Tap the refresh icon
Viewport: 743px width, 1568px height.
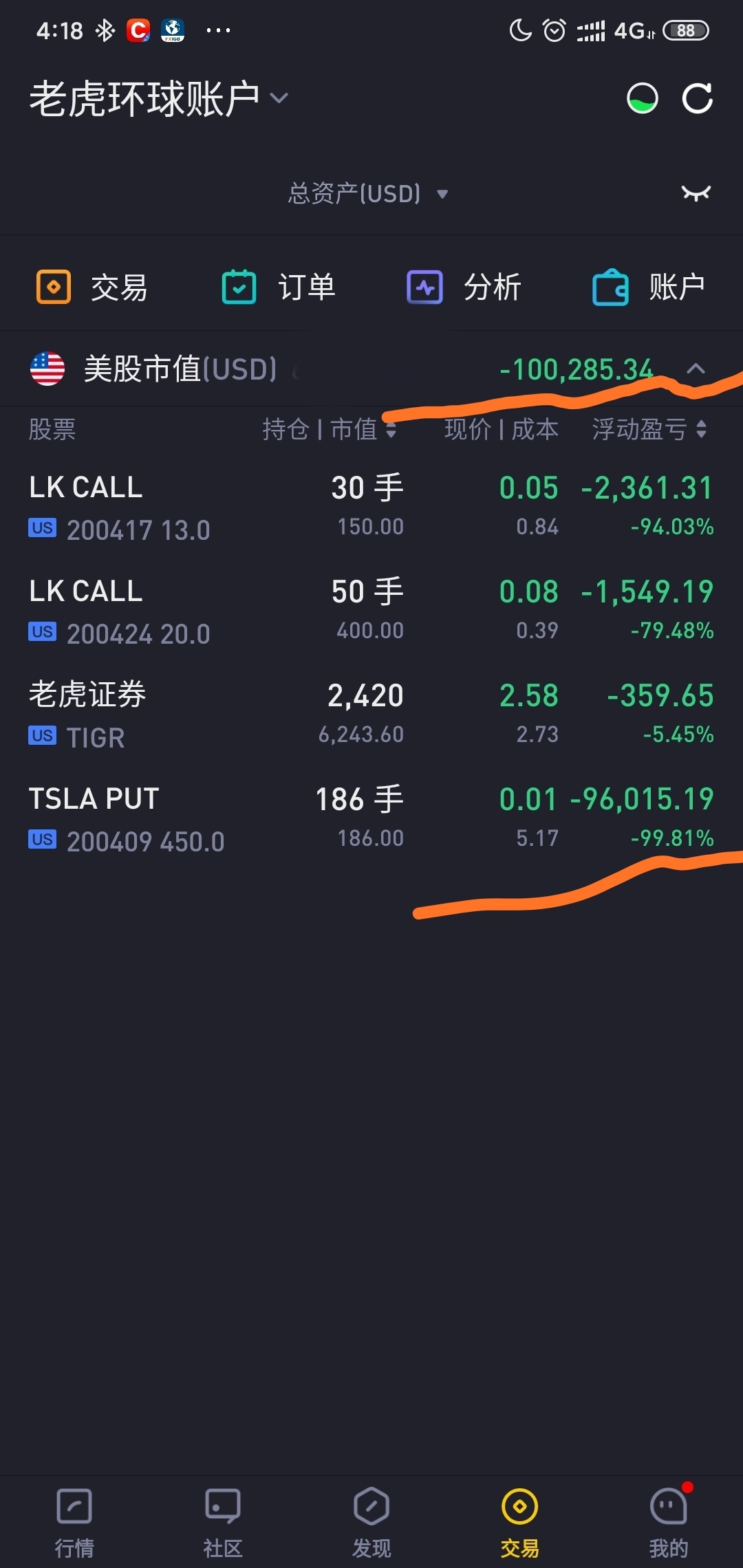pos(697,98)
